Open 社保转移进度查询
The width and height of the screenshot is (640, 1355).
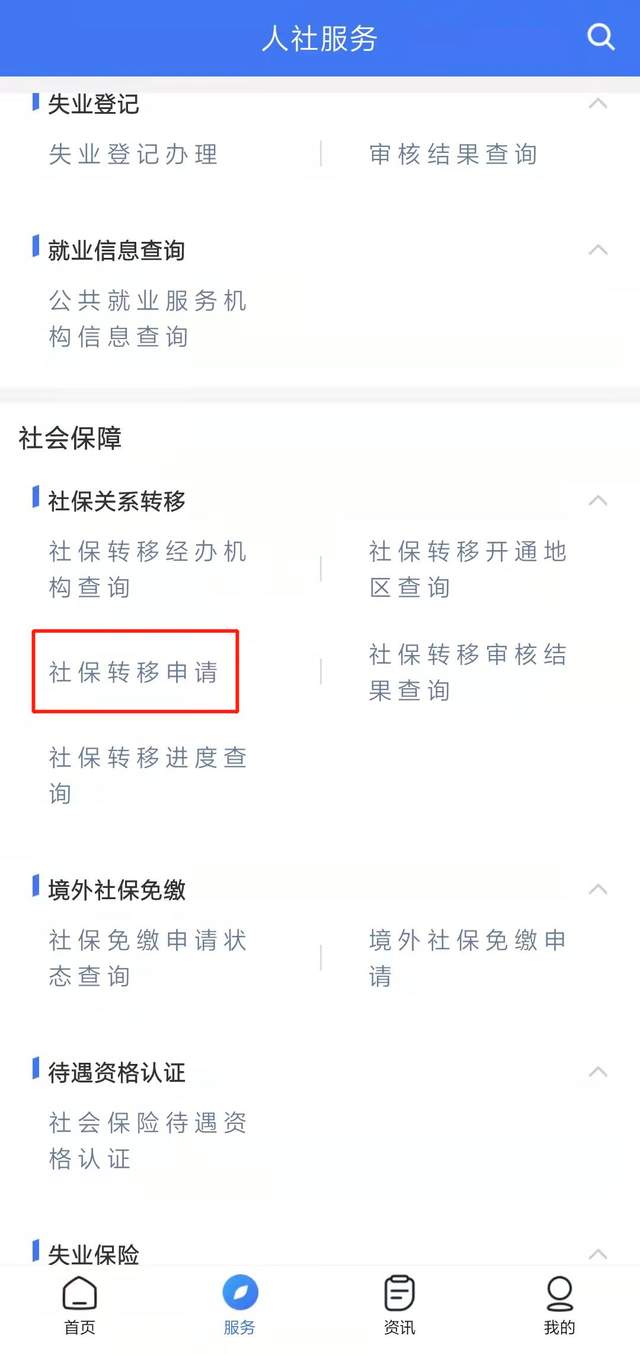[147, 776]
